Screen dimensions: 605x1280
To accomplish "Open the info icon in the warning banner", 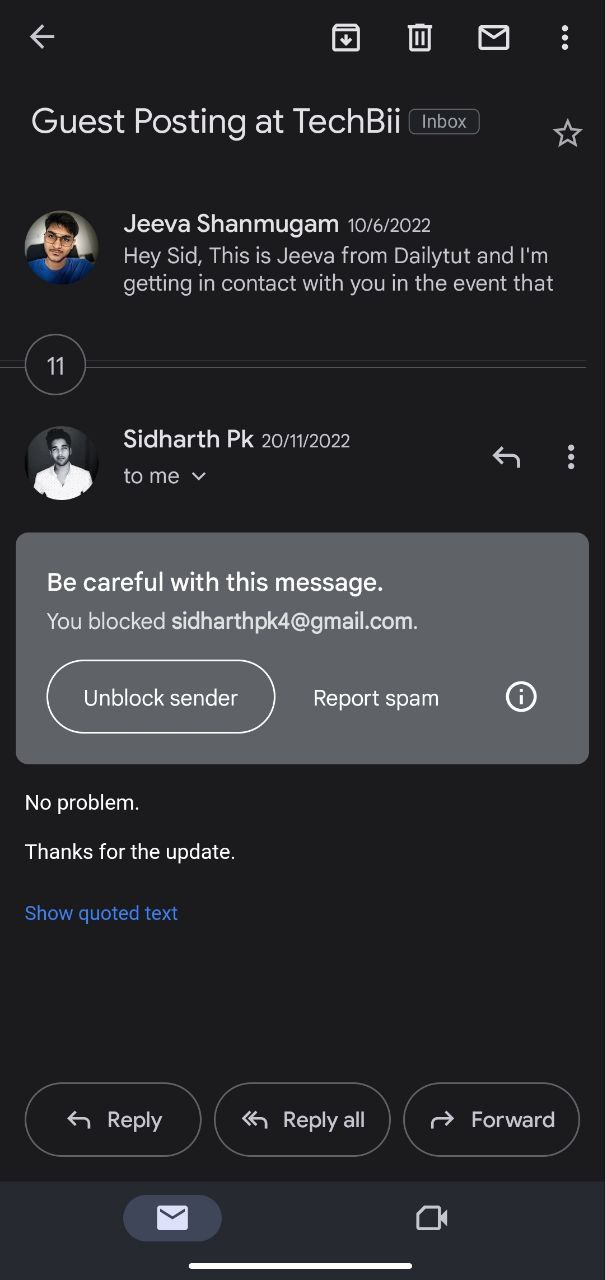I will pos(521,697).
